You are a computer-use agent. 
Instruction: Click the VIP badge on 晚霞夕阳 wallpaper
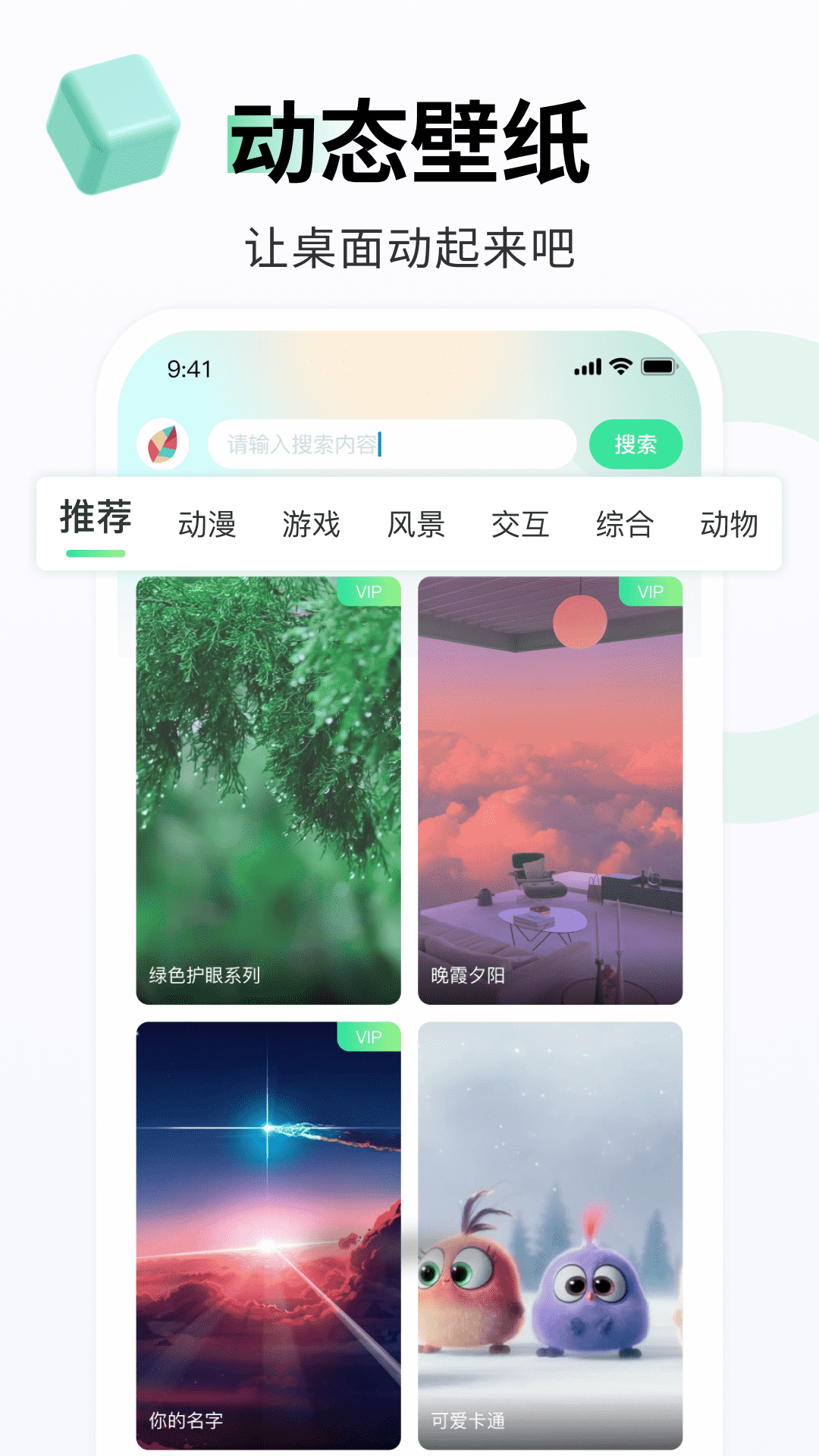click(650, 591)
